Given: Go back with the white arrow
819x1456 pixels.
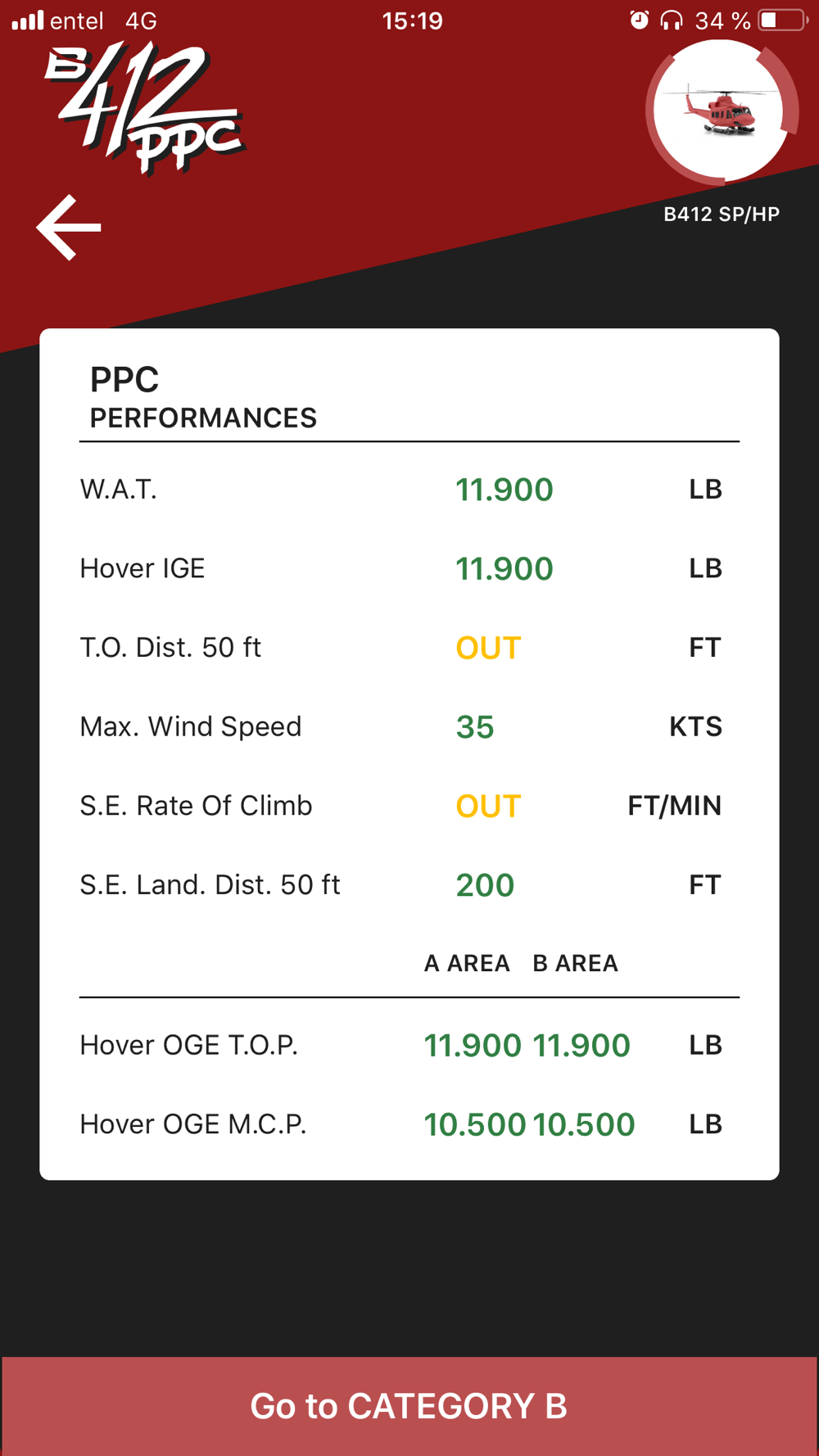Looking at the screenshot, I should [x=69, y=228].
